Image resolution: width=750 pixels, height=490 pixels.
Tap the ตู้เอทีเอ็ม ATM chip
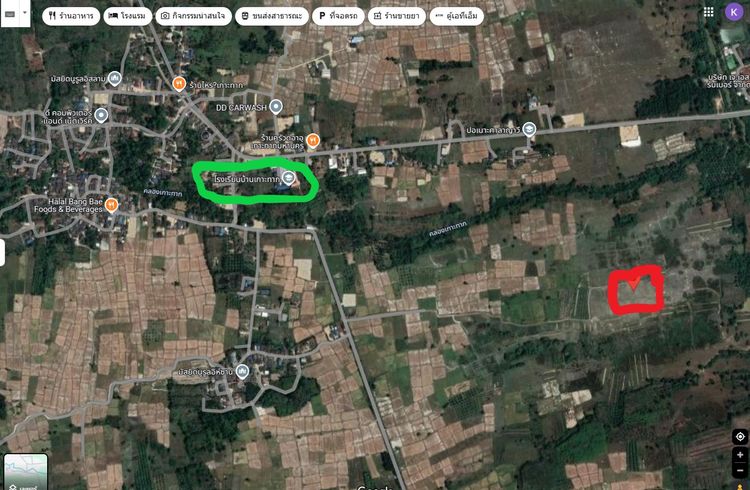pos(455,16)
